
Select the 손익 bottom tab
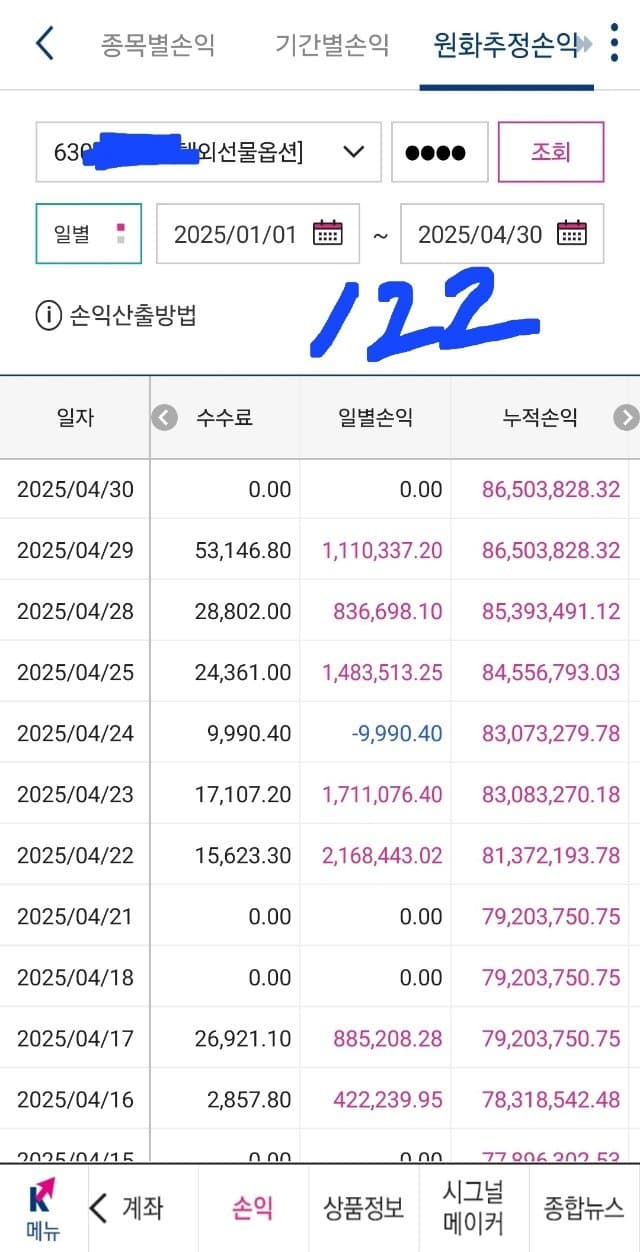click(253, 1208)
